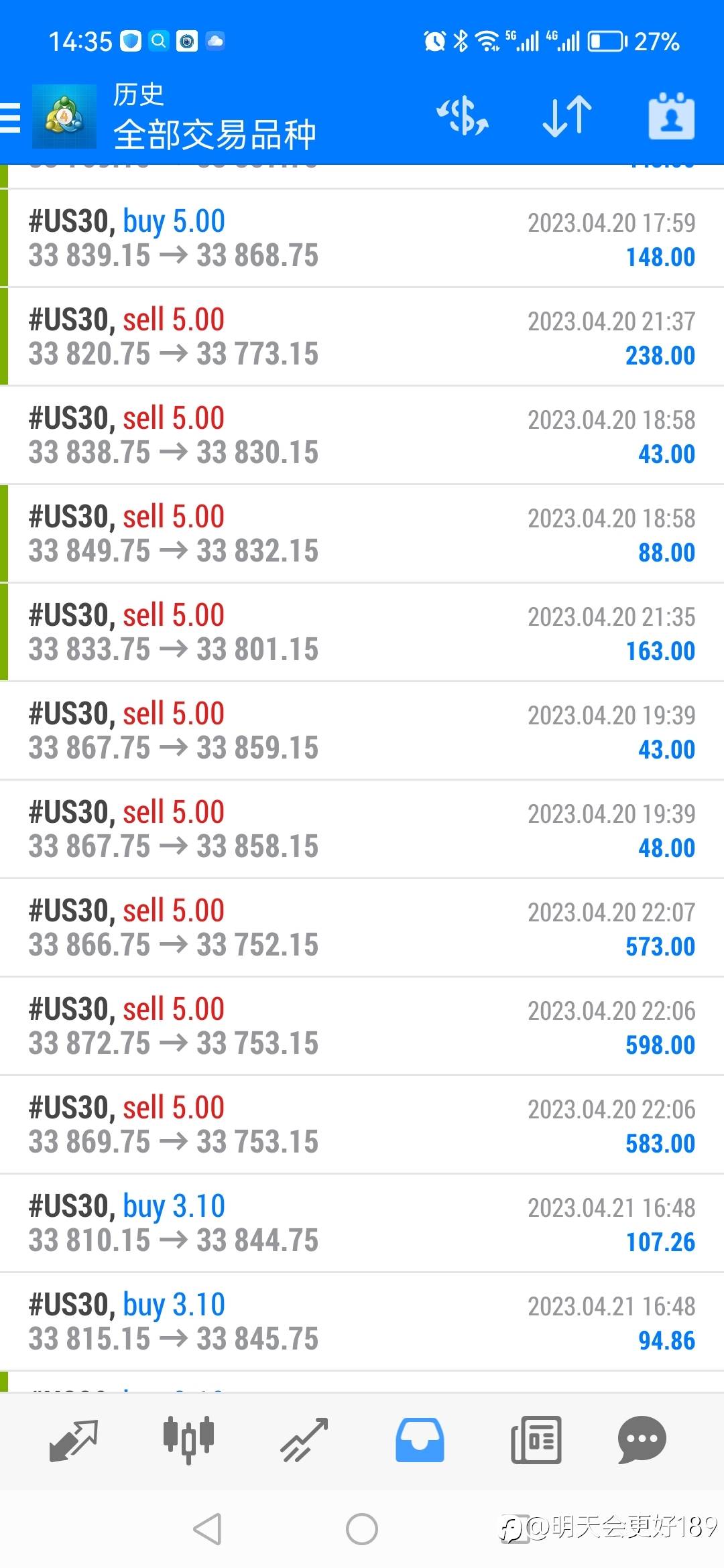724x1568 pixels.
Task: Open the sell trade with profit 88.00
Action: click(x=362, y=534)
